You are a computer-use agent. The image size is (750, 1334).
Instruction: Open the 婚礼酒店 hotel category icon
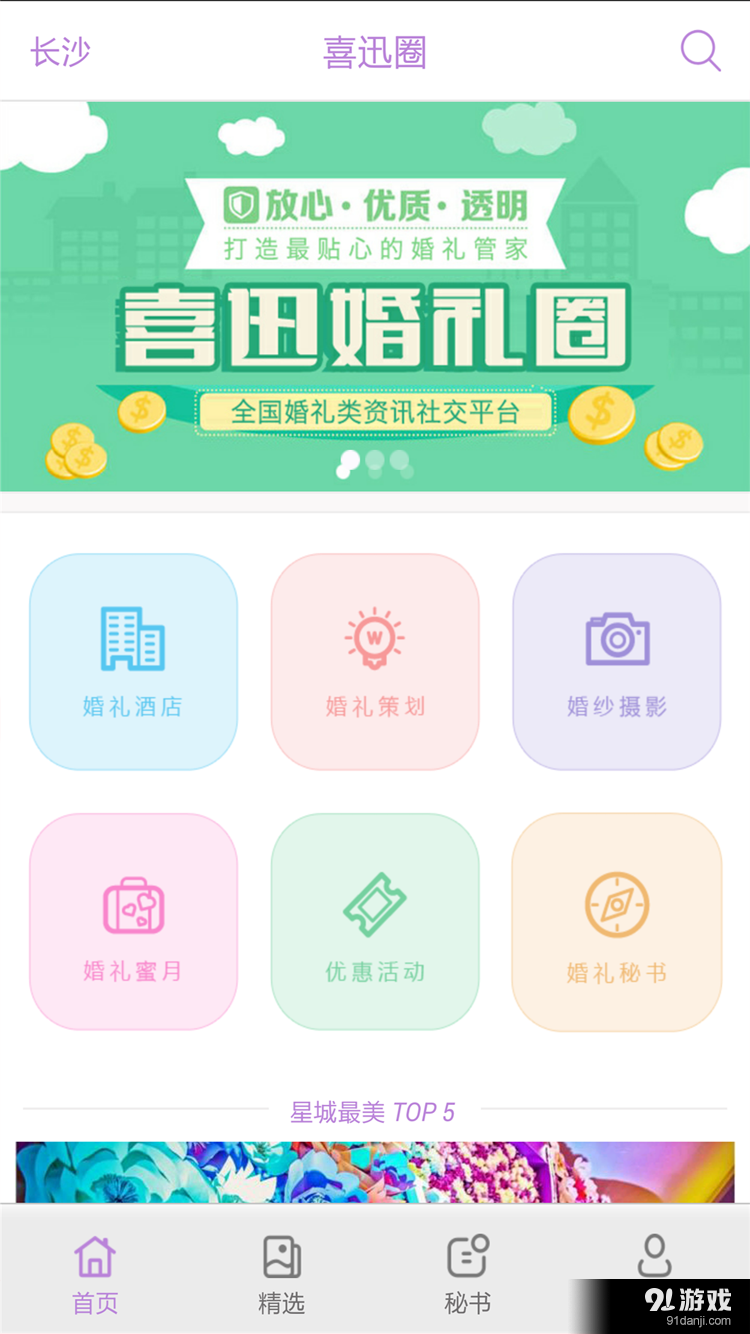[133, 640]
